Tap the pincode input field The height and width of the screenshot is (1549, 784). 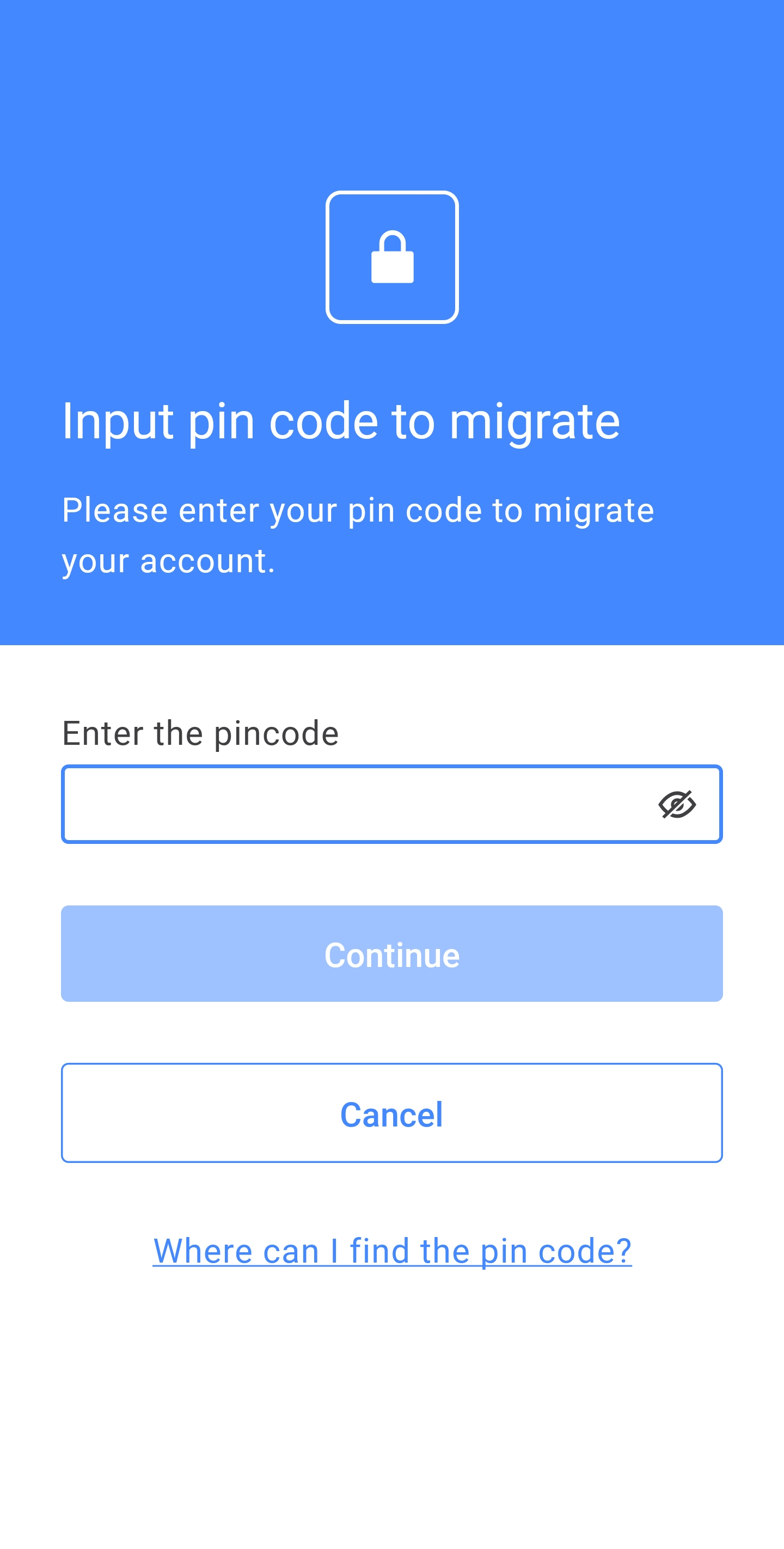(391, 804)
